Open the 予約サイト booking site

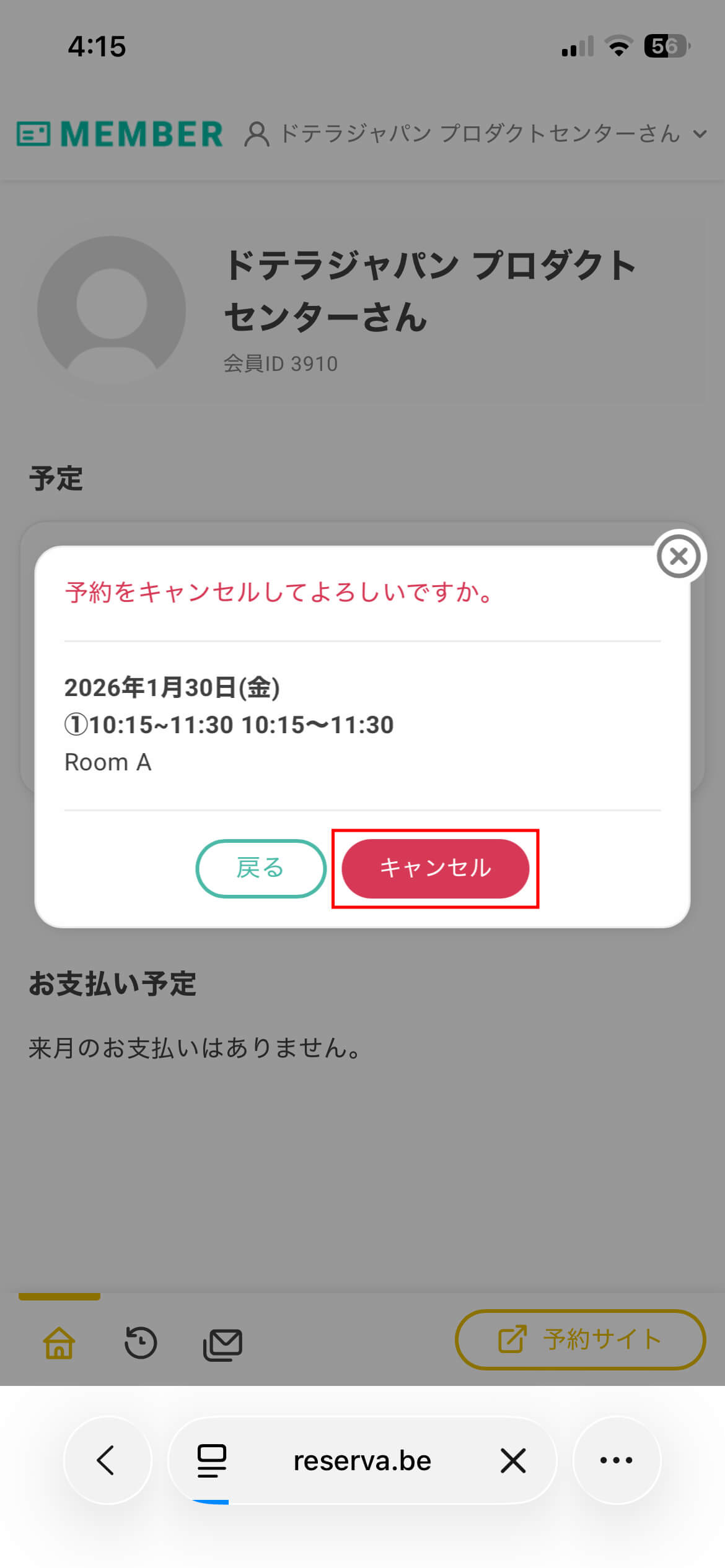pos(580,1339)
